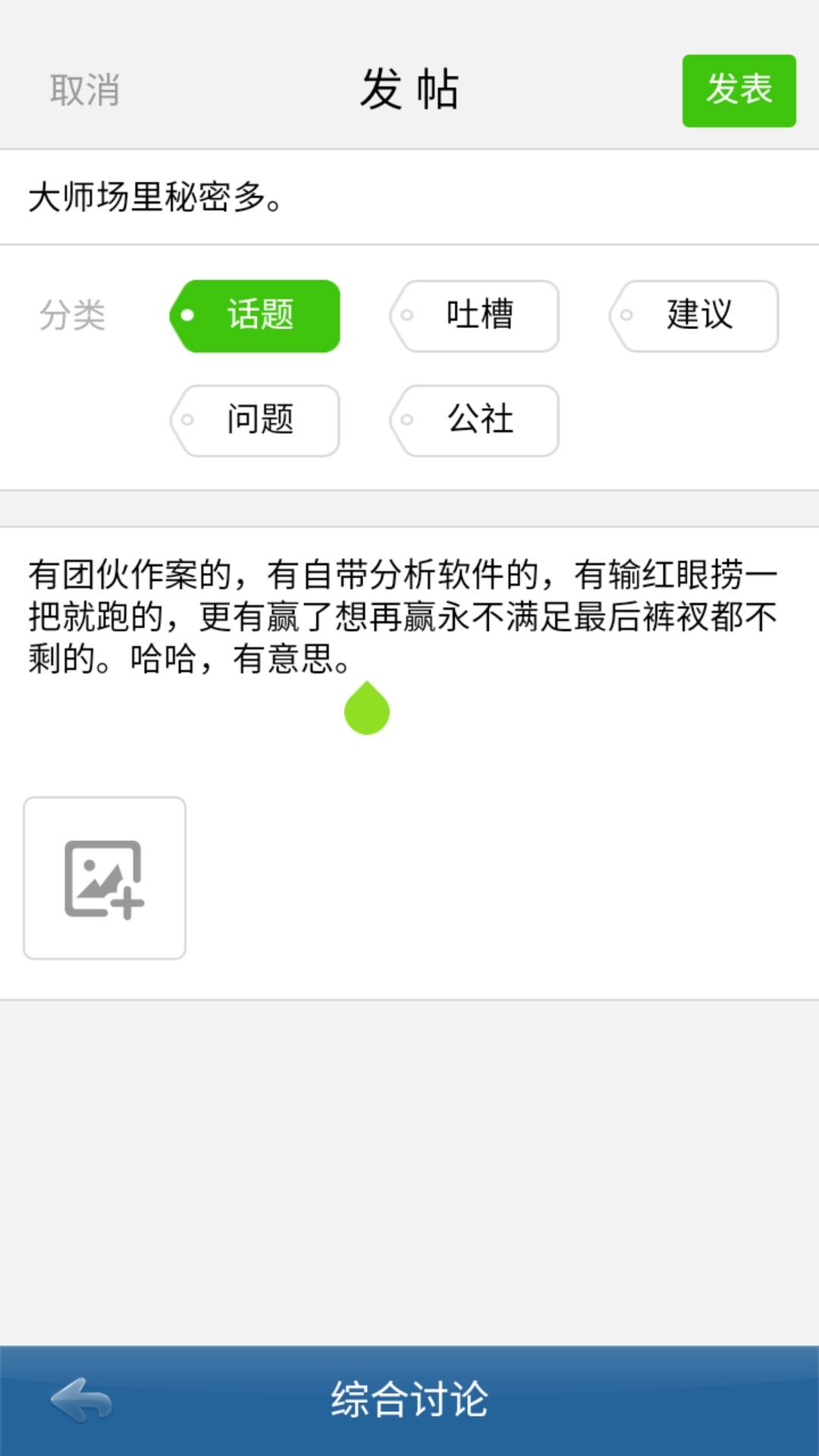This screenshot has width=819, height=1456.
Task: Select the 吐槽 category tag
Action: (476, 315)
